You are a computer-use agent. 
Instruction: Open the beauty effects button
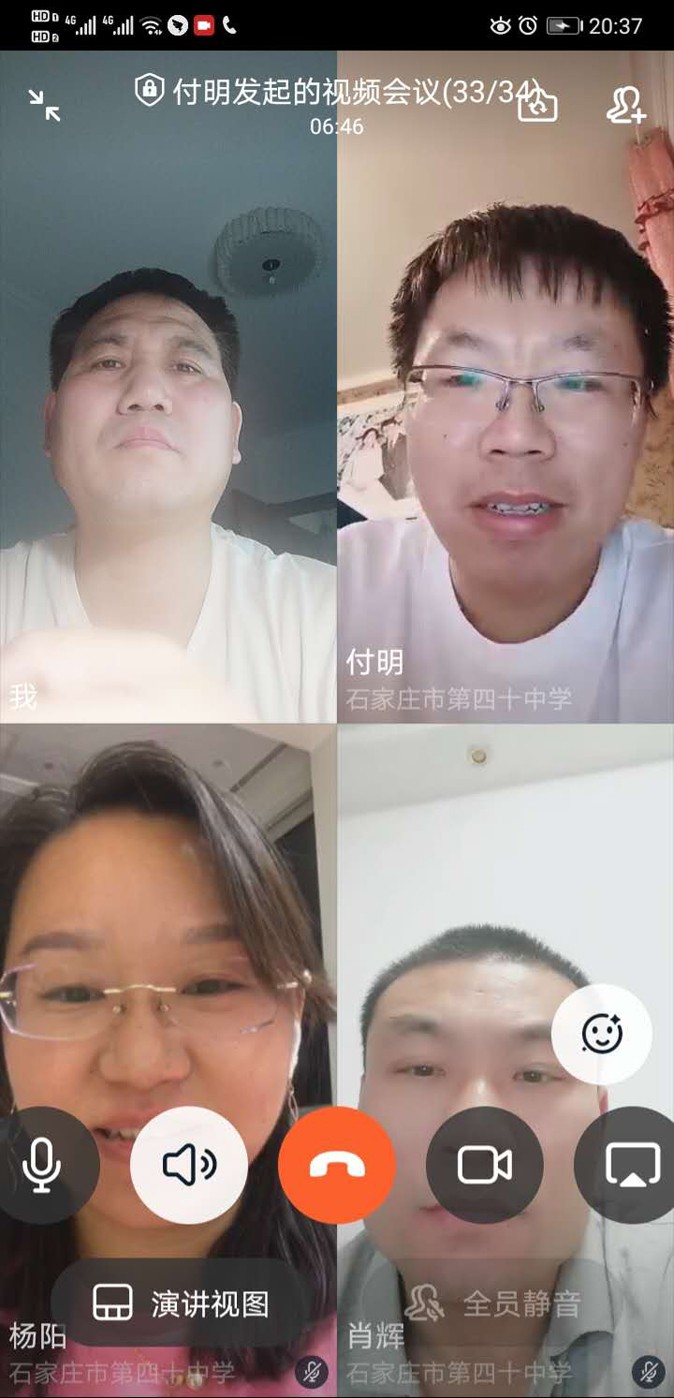coord(602,1035)
